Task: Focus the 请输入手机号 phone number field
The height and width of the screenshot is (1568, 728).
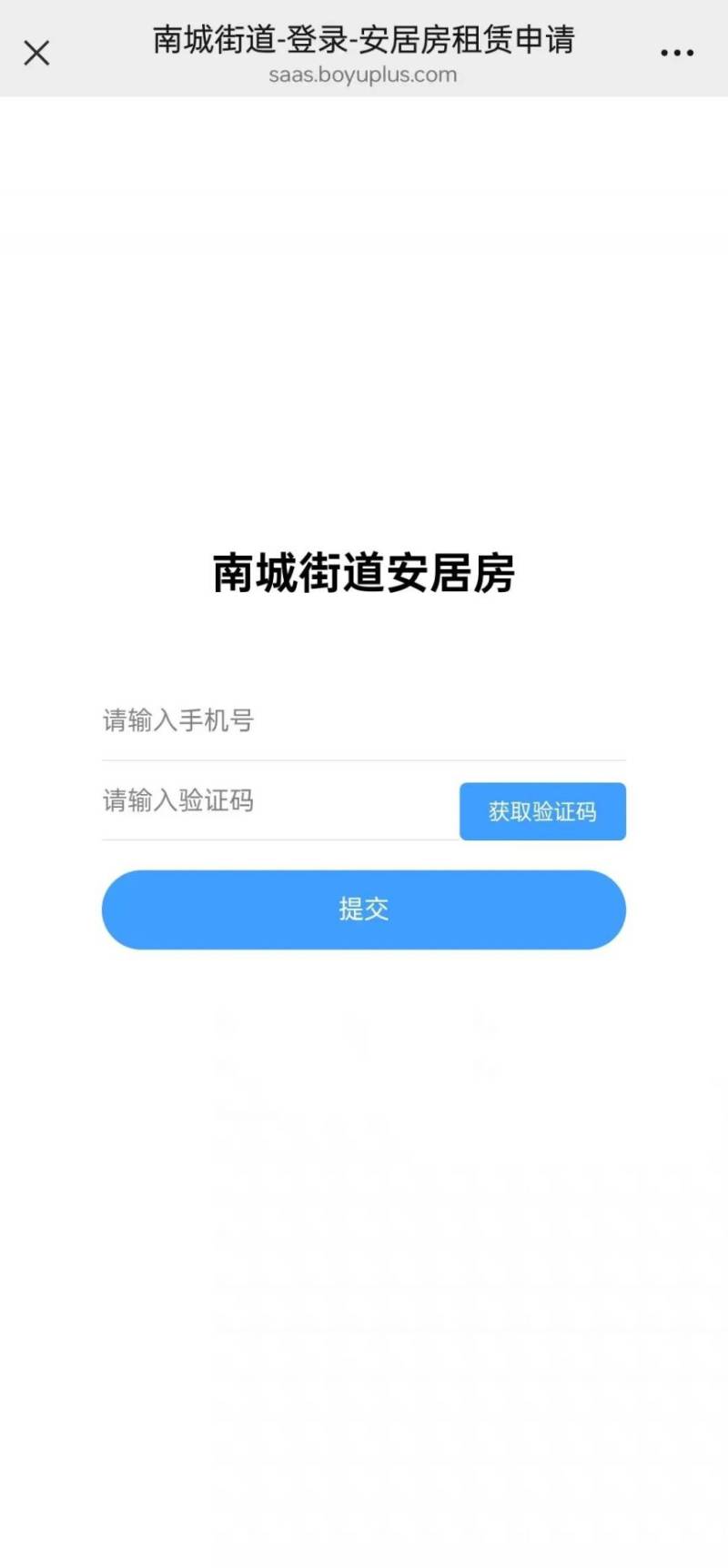Action: click(x=364, y=721)
